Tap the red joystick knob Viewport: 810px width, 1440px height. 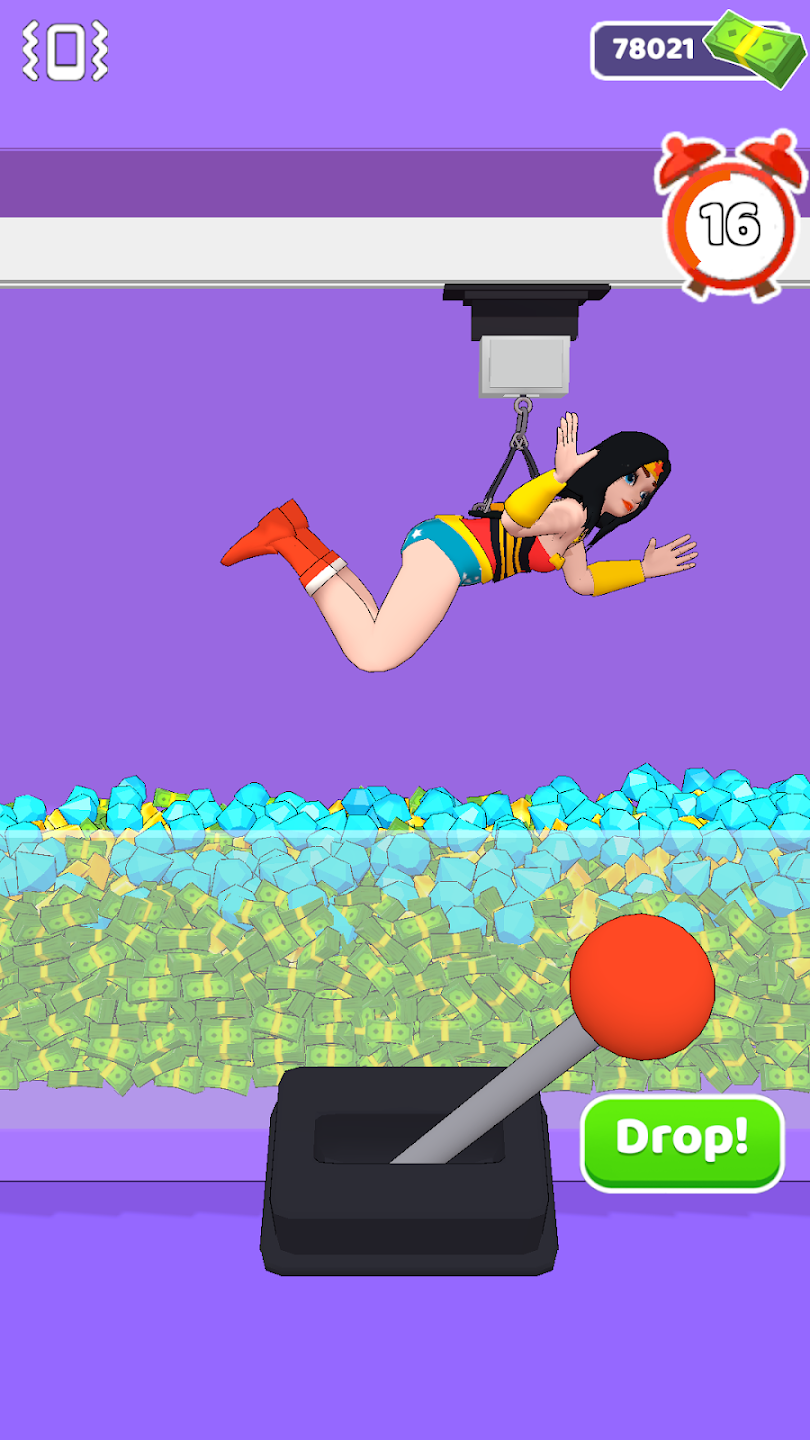[x=642, y=986]
